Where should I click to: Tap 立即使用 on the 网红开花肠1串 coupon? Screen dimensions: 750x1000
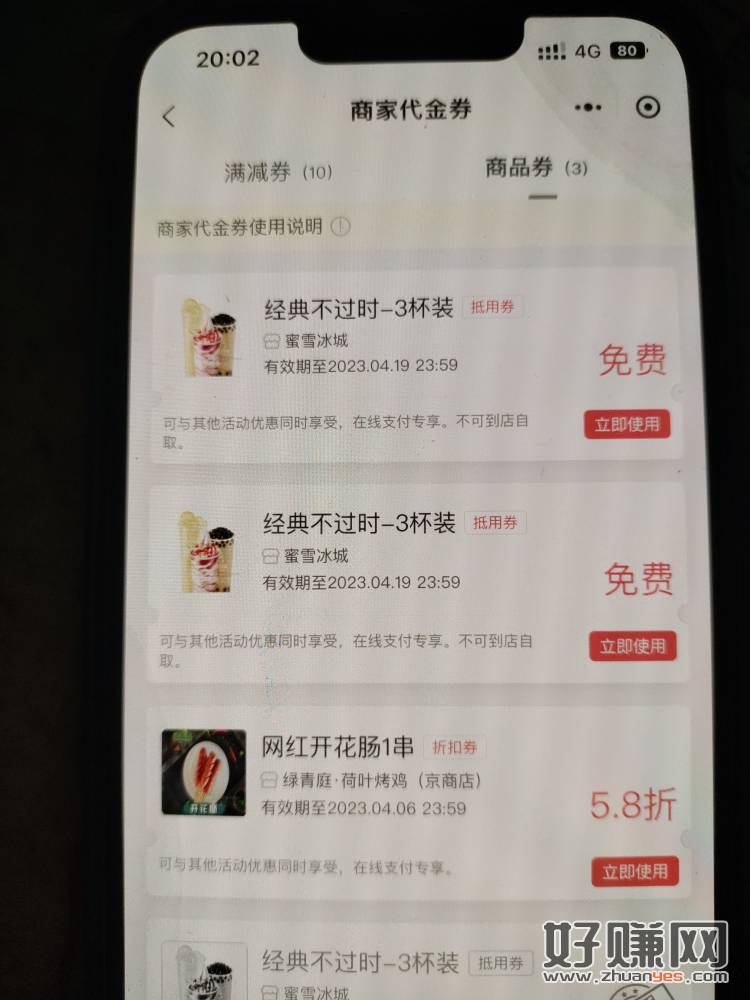pos(635,872)
